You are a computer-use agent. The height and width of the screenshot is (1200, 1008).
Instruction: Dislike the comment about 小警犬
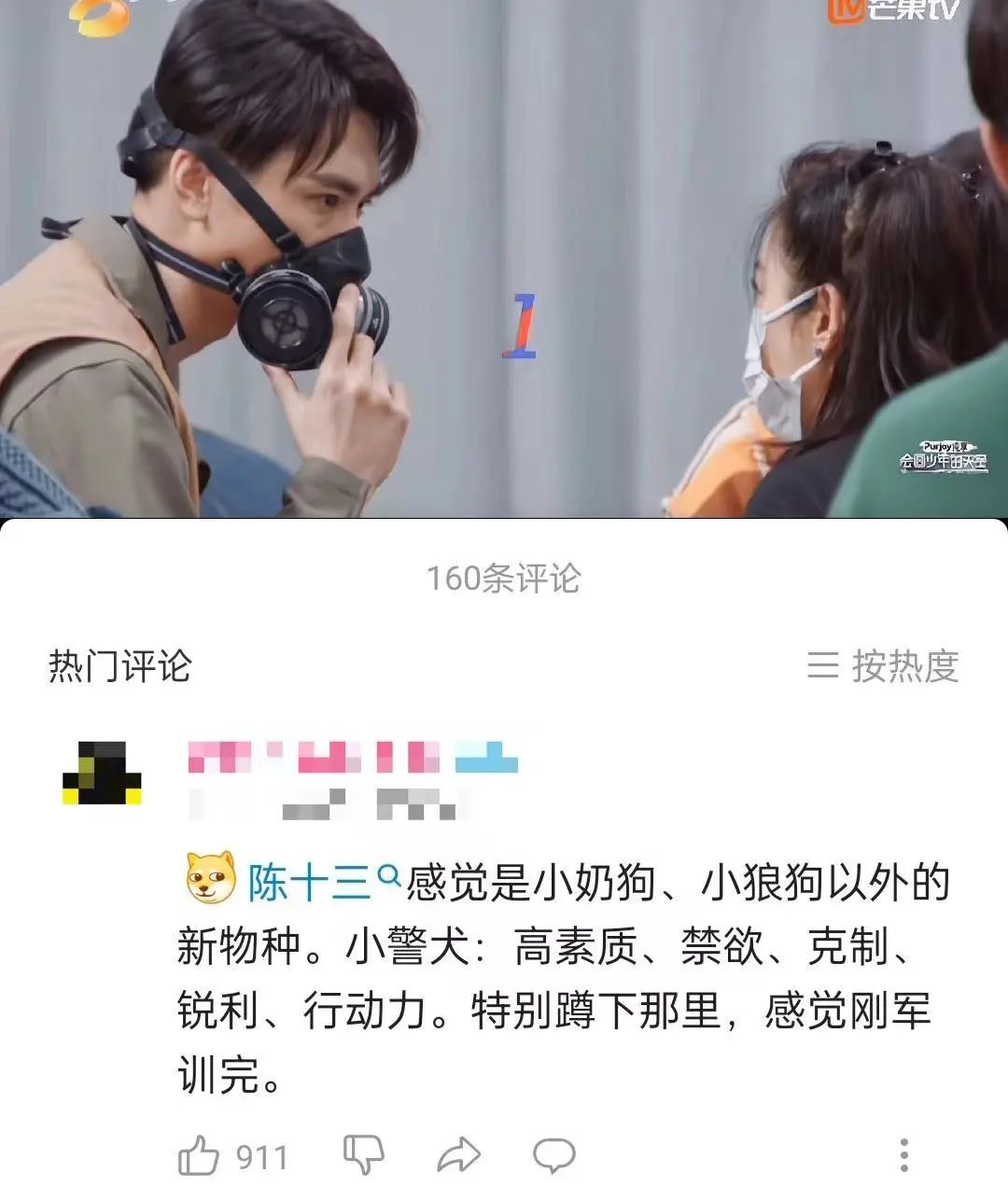364,1155
